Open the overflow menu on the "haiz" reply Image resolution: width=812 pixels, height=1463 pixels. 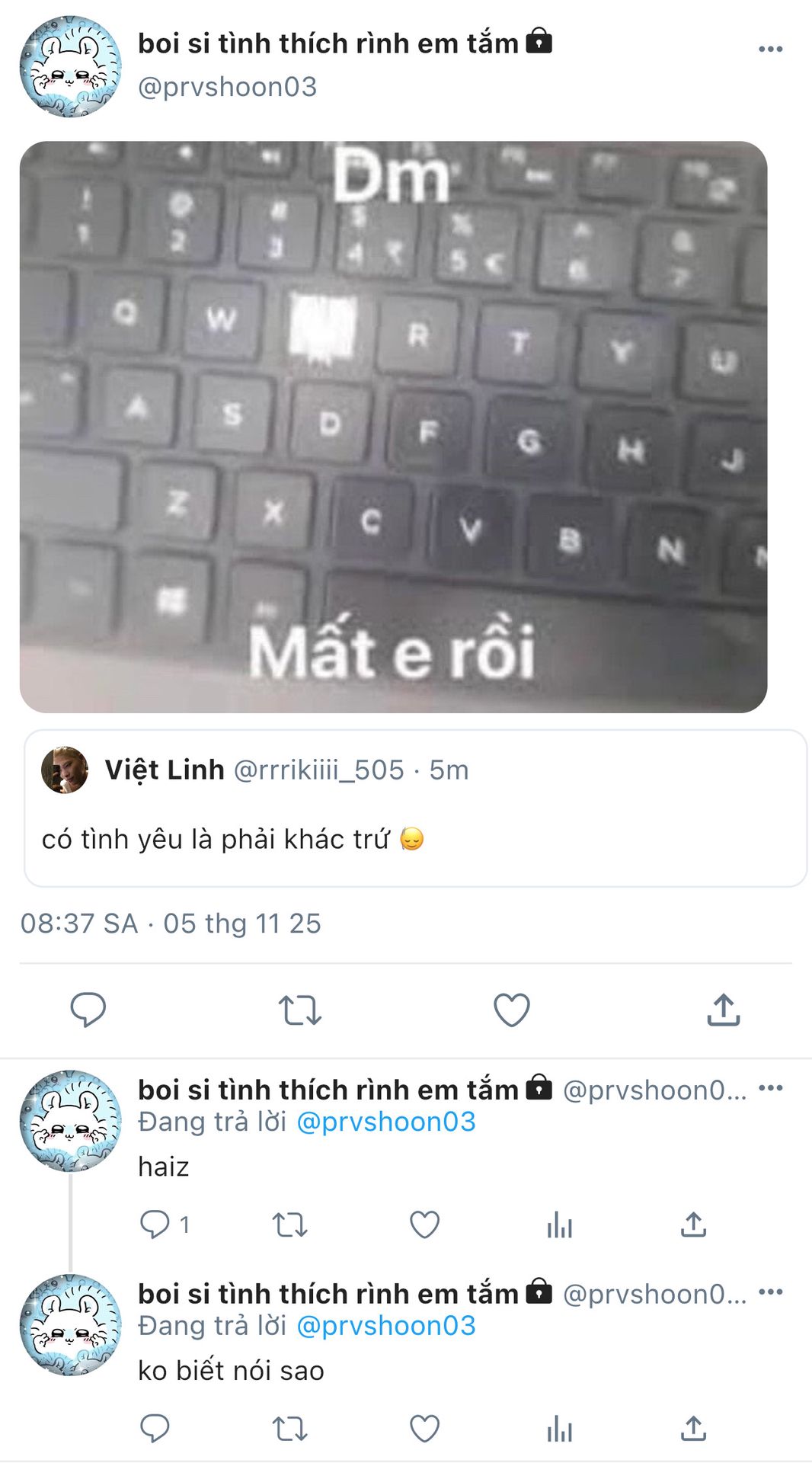click(x=770, y=1087)
